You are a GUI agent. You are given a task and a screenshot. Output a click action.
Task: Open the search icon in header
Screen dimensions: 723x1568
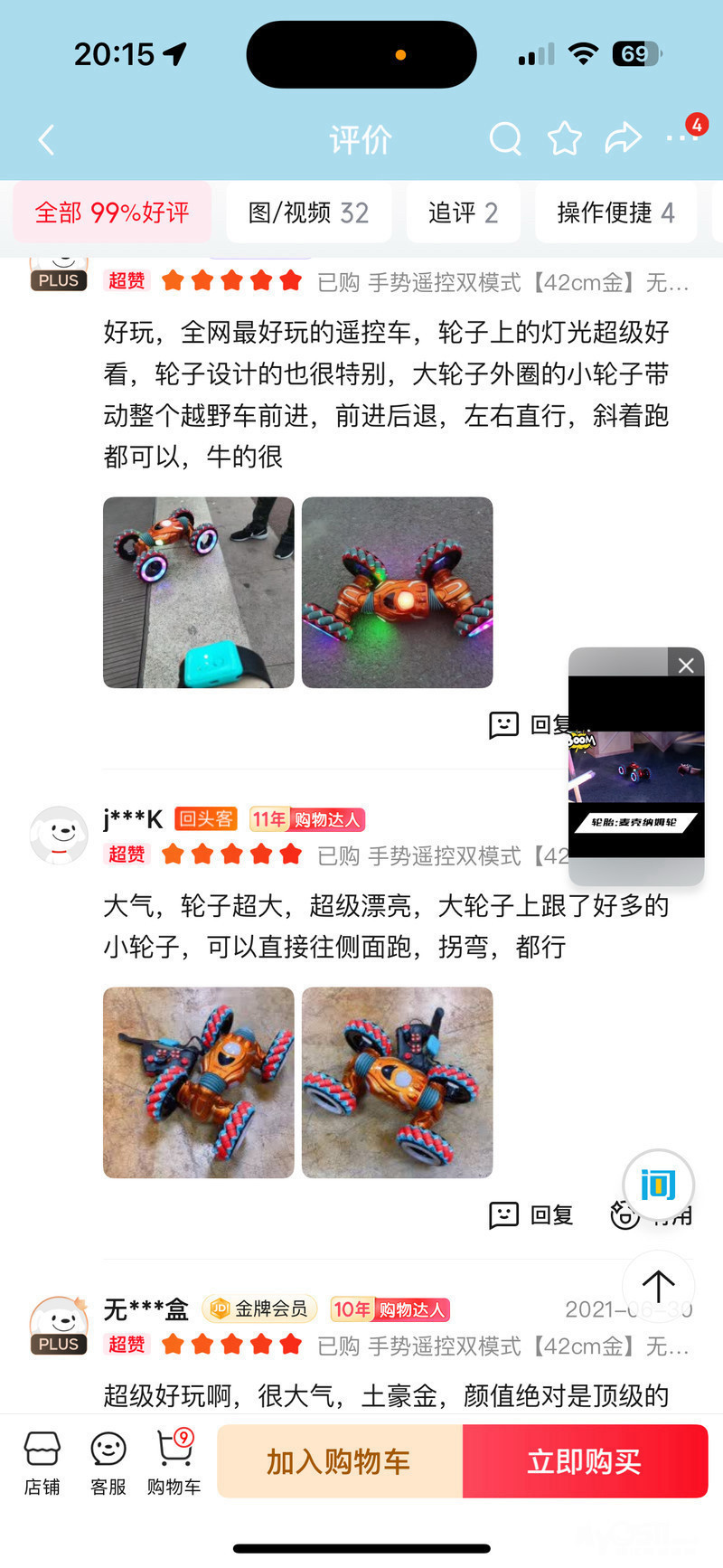[505, 139]
